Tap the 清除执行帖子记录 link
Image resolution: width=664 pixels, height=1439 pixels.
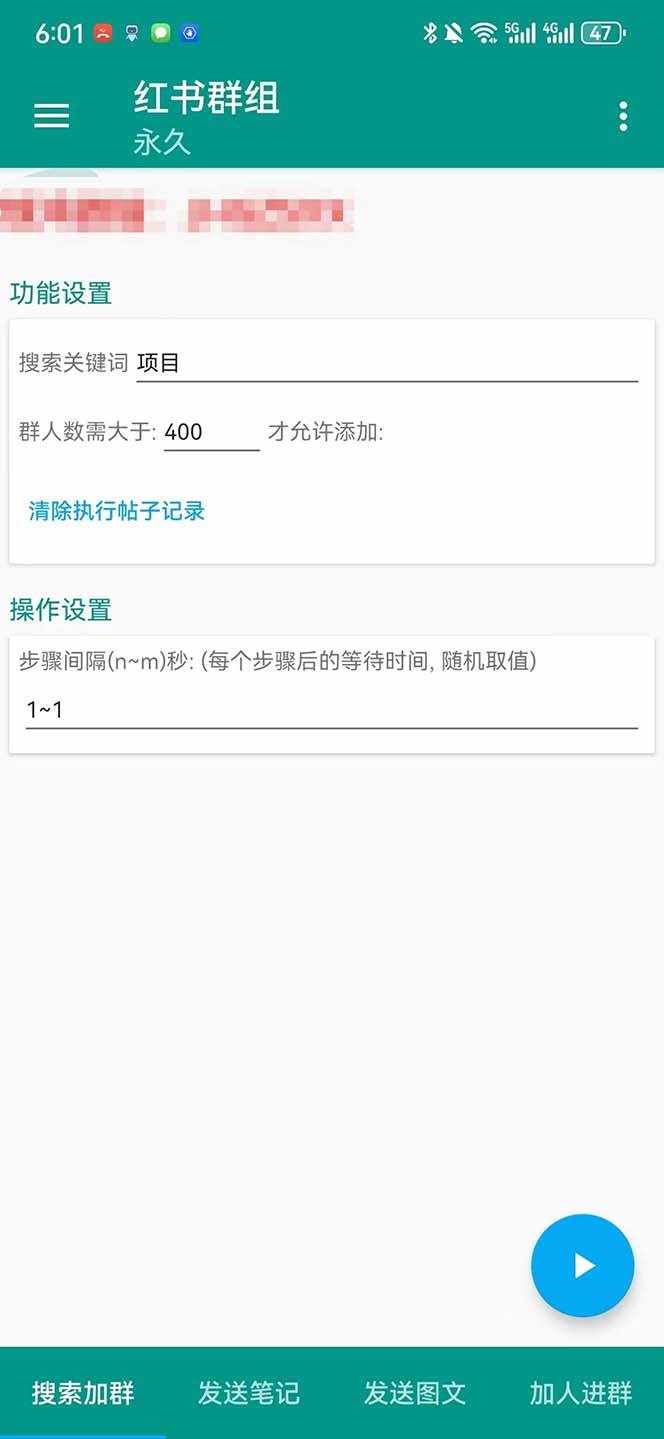(x=117, y=511)
